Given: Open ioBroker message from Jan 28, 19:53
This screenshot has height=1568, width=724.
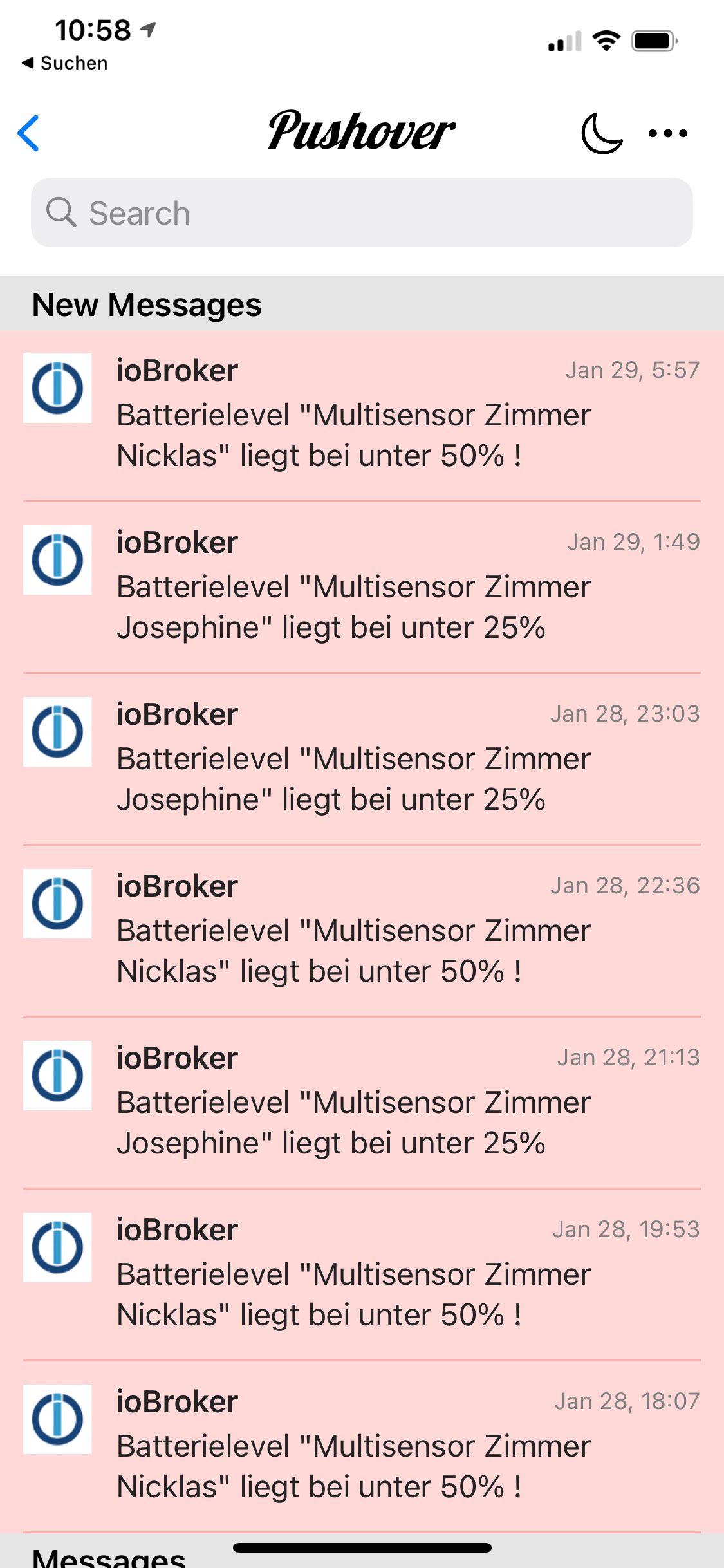Looking at the screenshot, I should [x=362, y=1274].
